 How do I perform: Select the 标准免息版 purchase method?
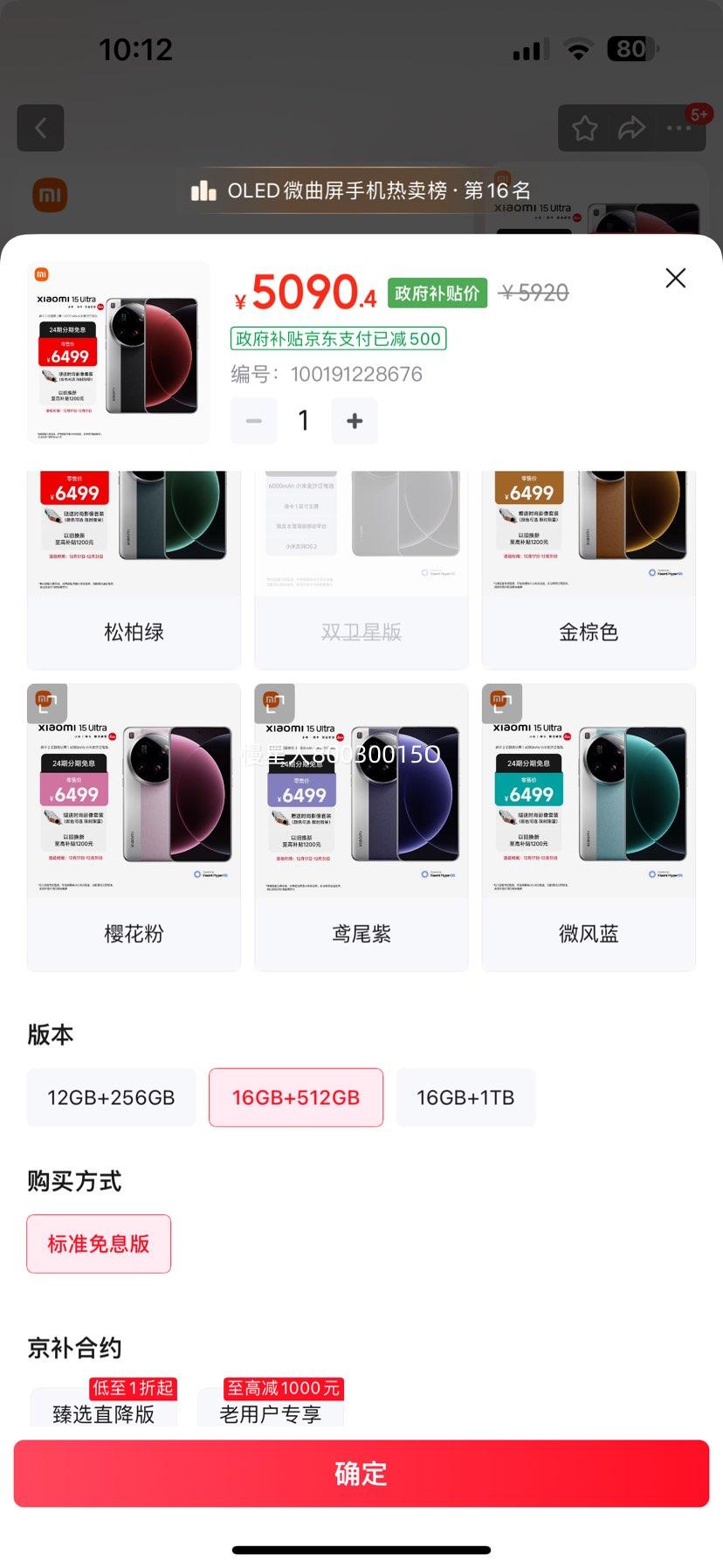[98, 1243]
